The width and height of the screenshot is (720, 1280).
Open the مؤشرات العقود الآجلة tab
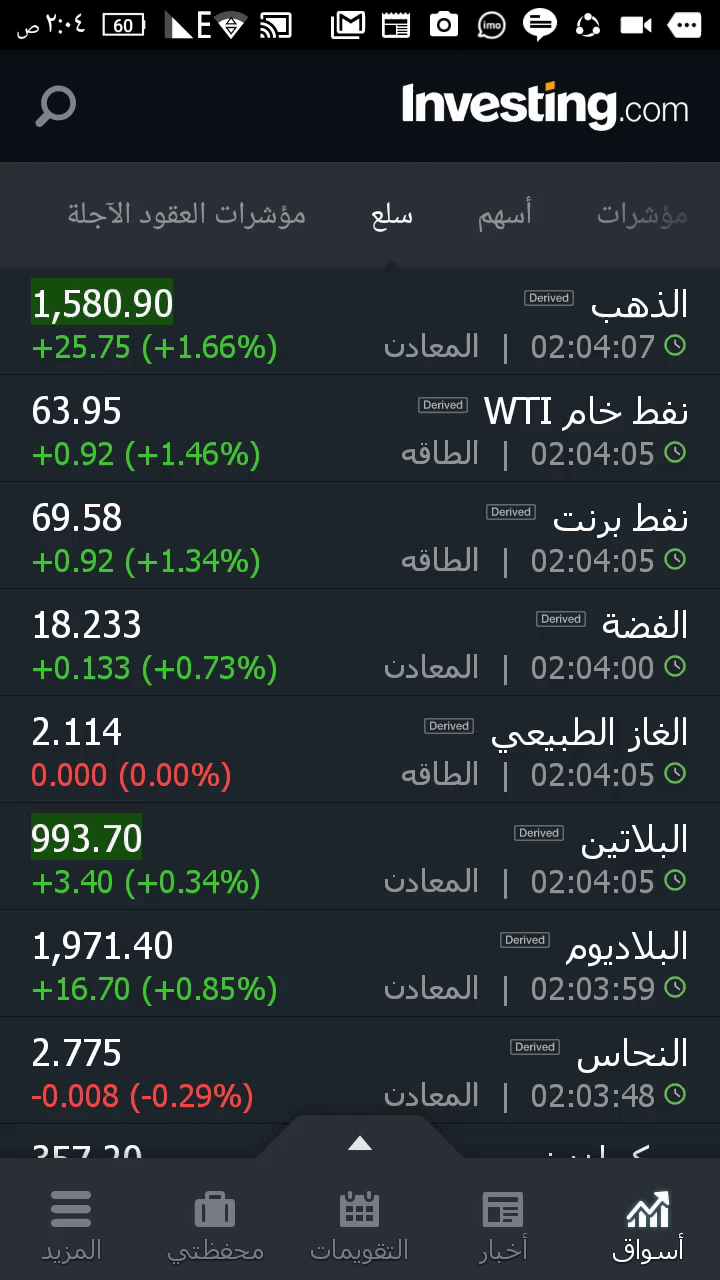(186, 214)
